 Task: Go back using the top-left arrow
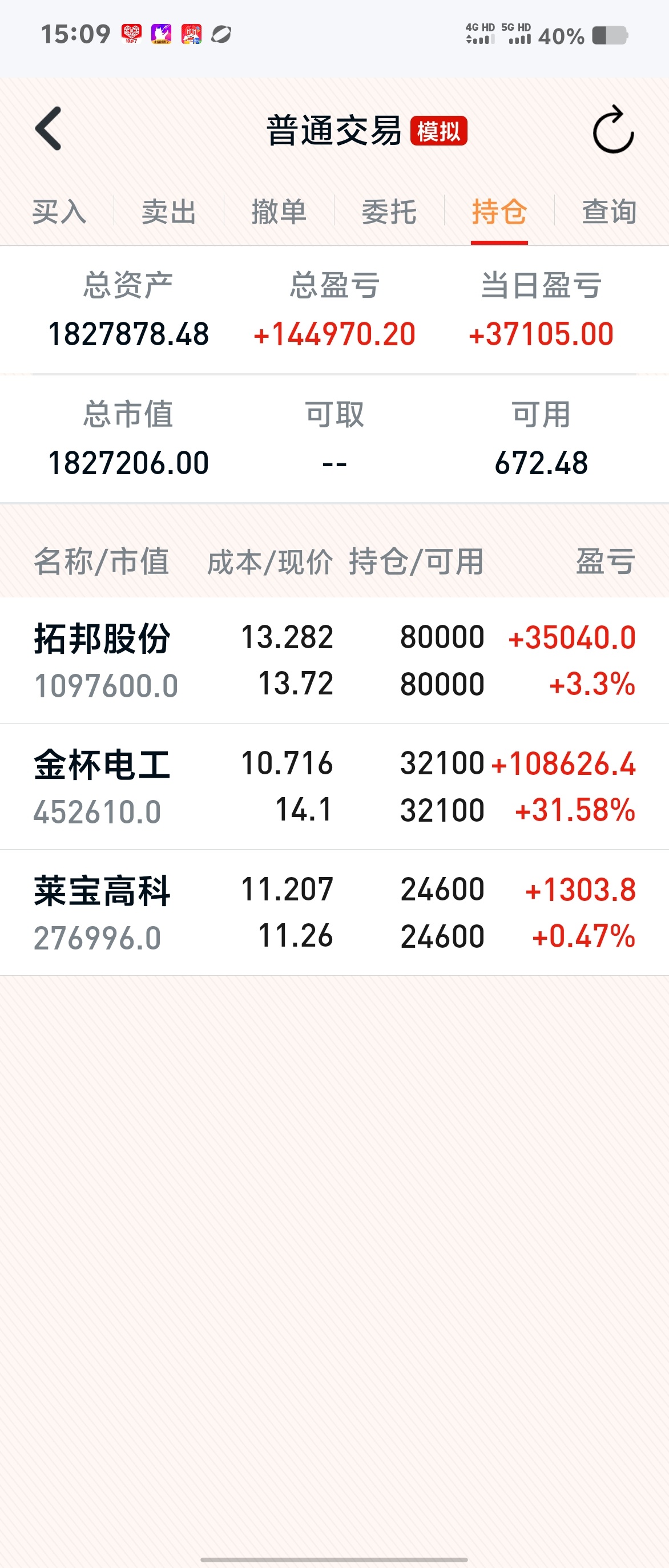click(x=49, y=128)
